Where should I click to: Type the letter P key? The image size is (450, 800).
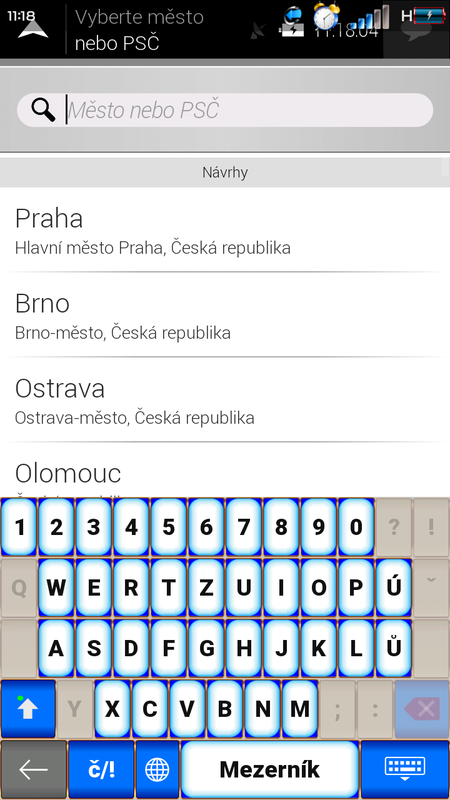[x=356, y=588]
